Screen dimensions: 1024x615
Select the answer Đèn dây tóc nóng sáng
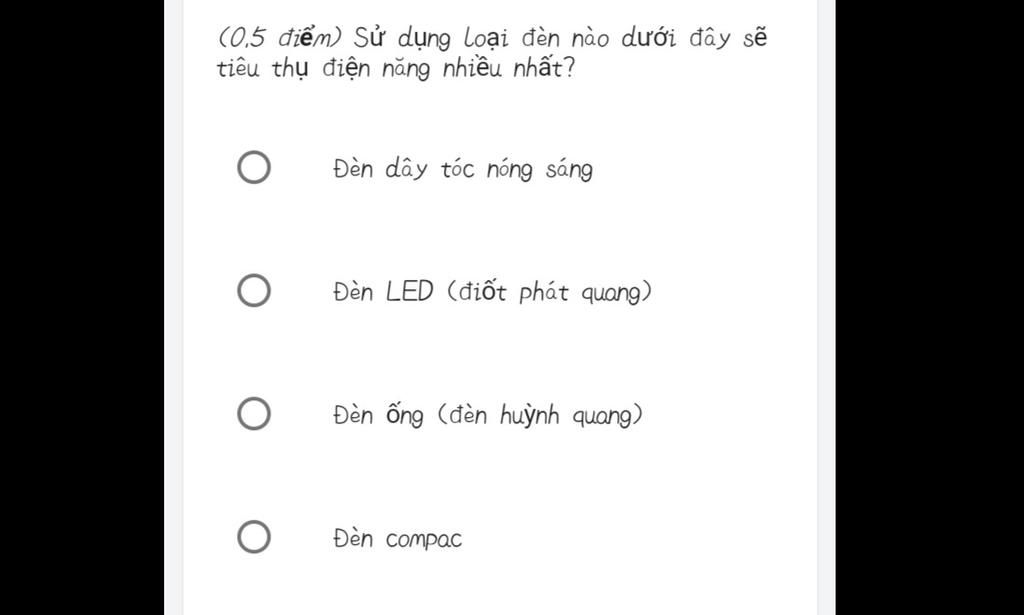click(254, 168)
